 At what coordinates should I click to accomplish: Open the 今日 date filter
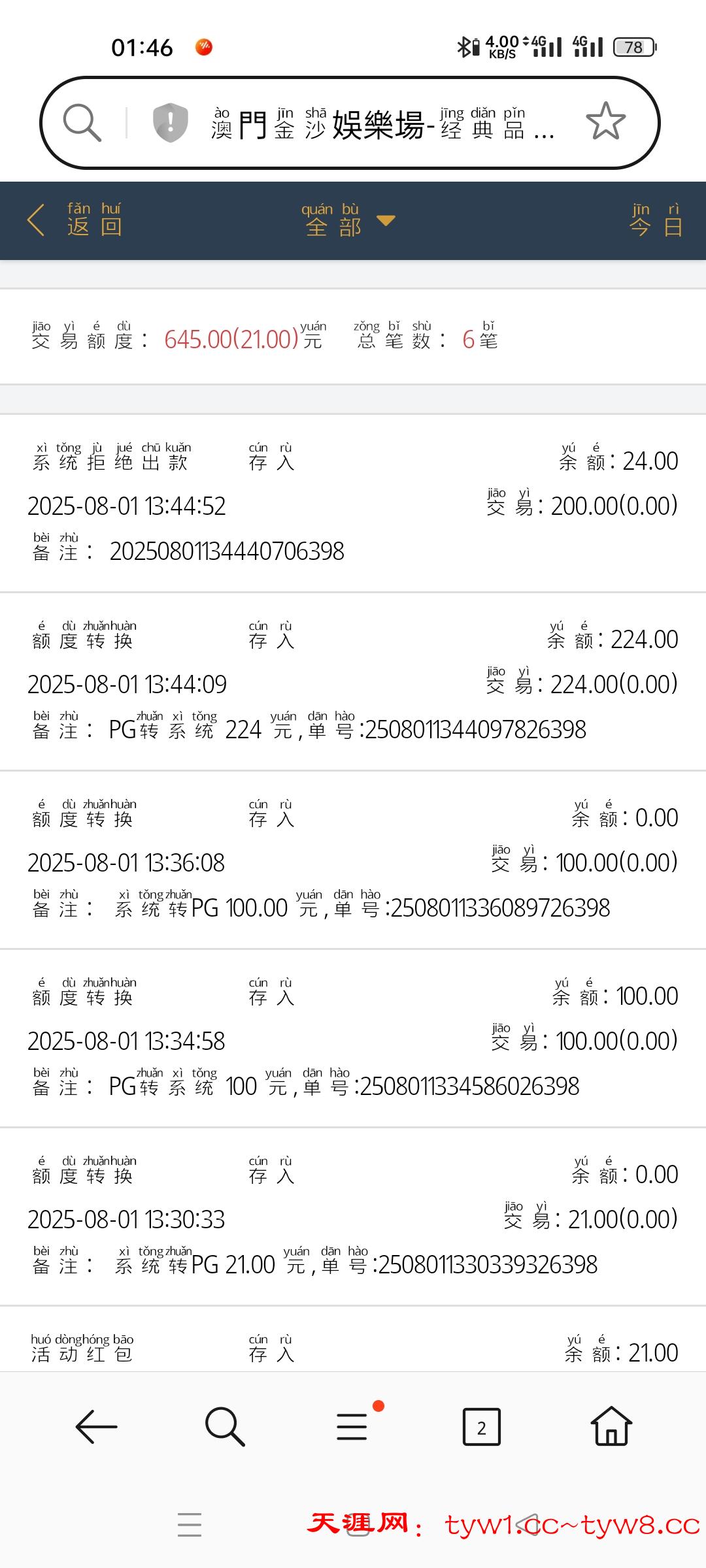656,221
